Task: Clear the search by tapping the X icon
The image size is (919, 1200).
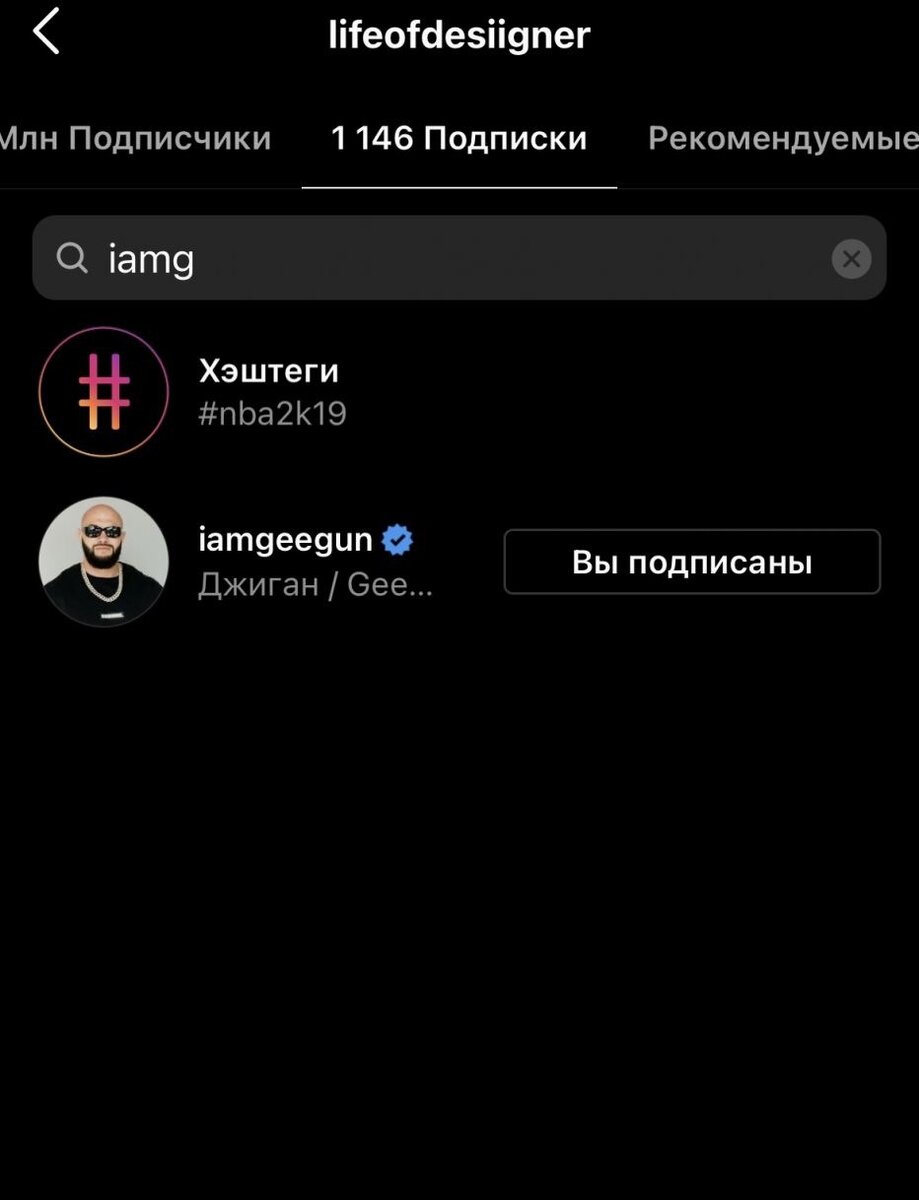Action: (851, 259)
